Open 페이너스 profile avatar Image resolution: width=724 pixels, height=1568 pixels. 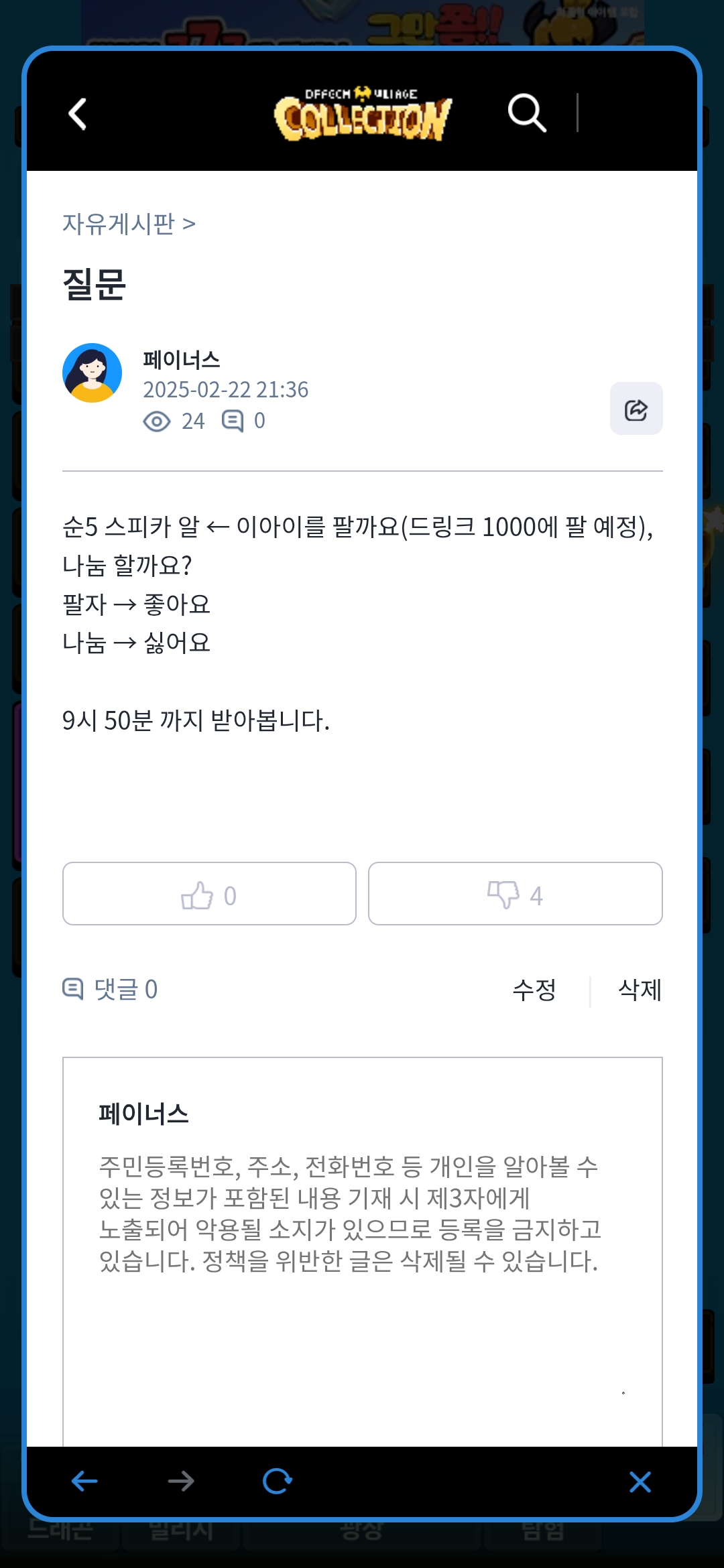pos(93,373)
